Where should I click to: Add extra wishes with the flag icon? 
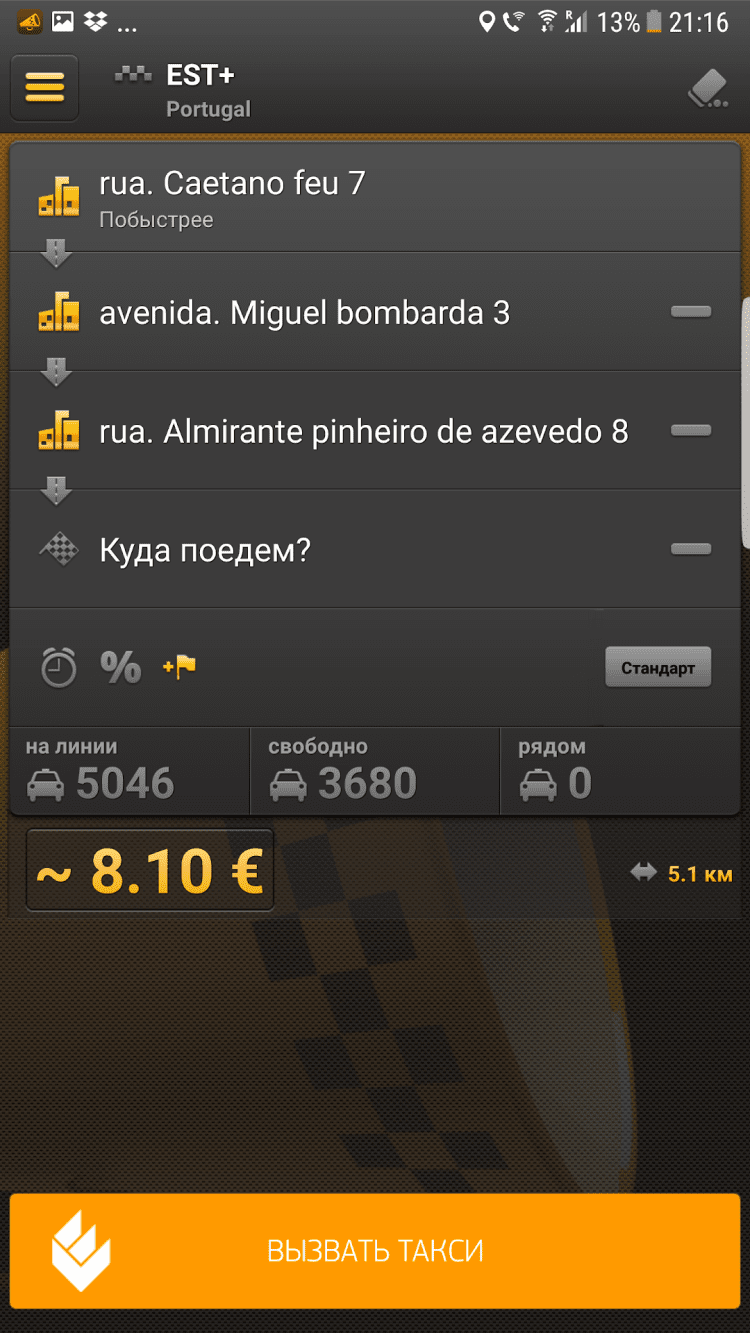[x=180, y=667]
